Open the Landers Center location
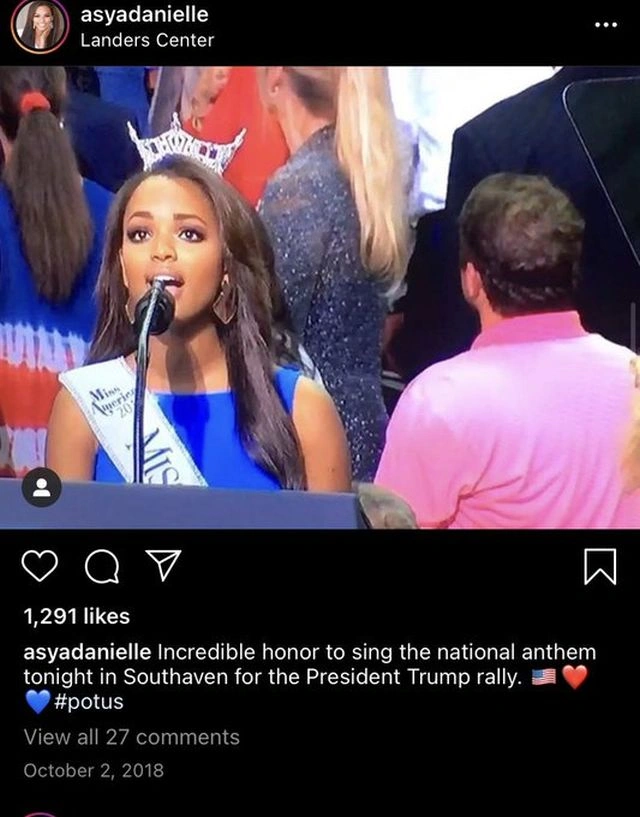The width and height of the screenshot is (640, 817). [x=146, y=40]
